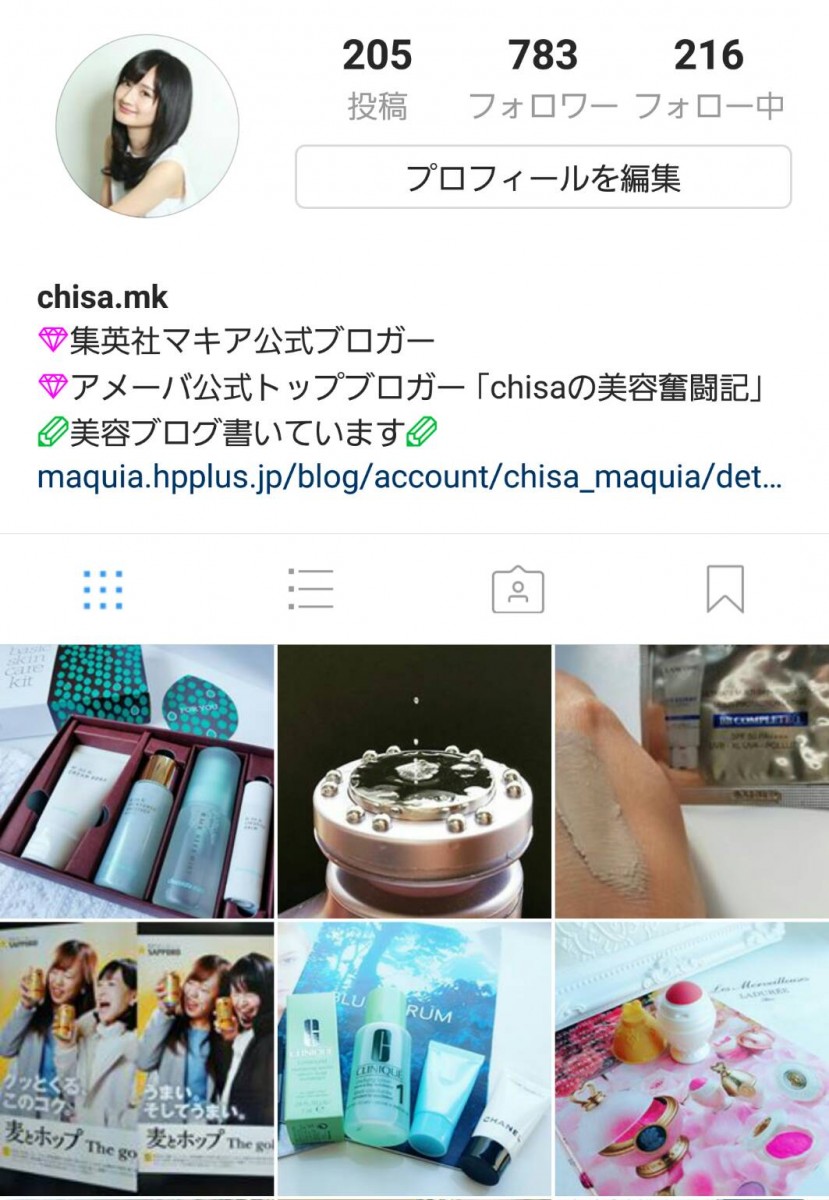Open the silver jar water-drop post
The image size is (829, 1200).
pos(414,781)
